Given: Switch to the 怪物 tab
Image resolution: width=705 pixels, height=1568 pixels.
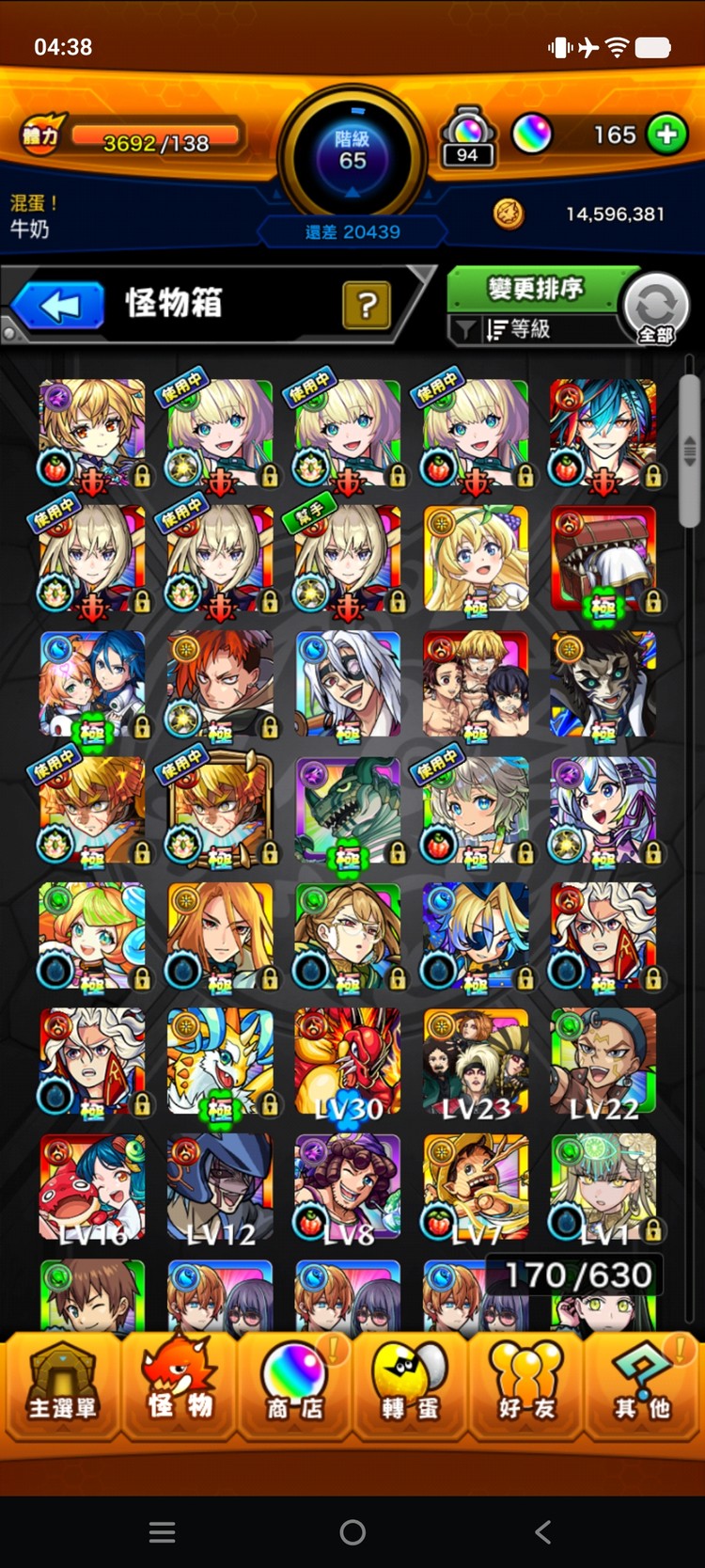Looking at the screenshot, I should click(179, 1385).
